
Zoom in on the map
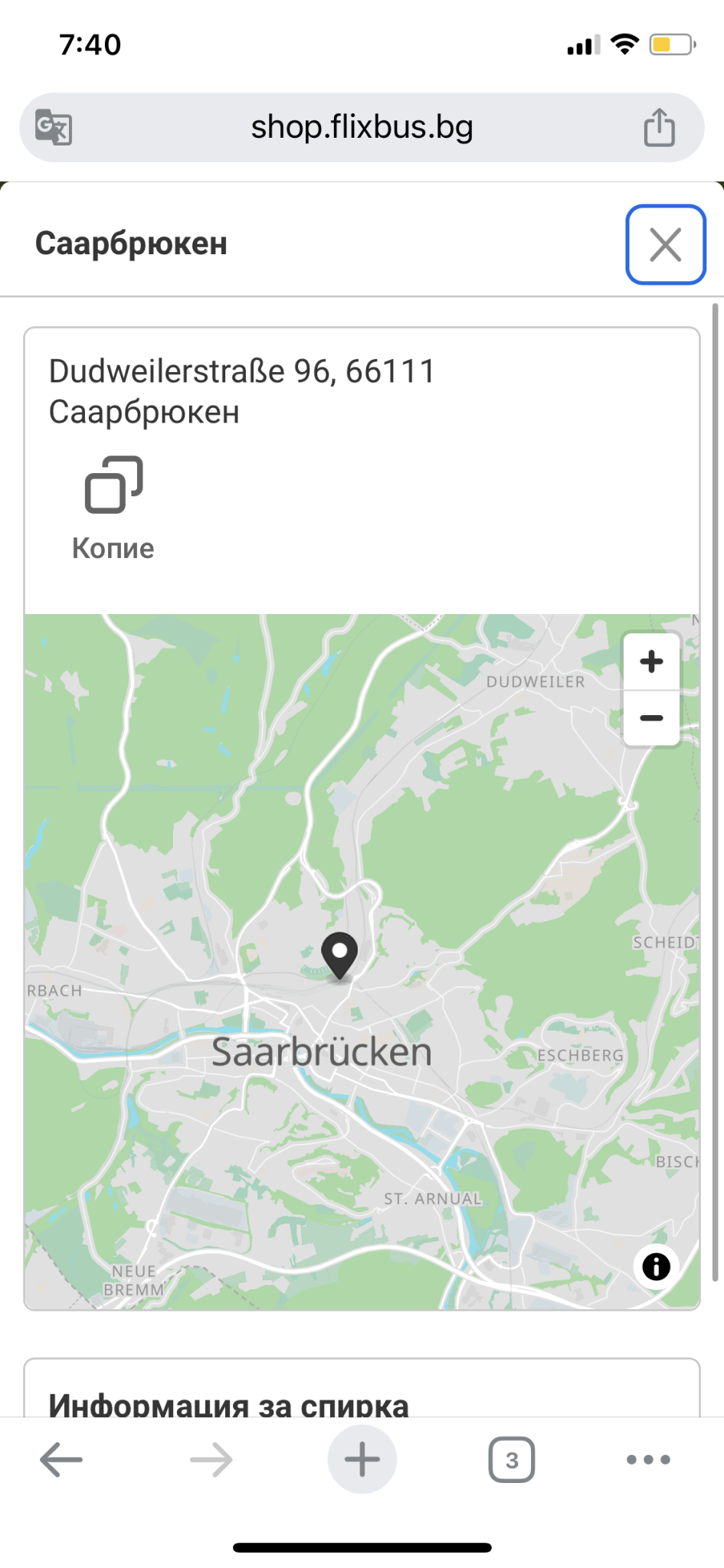tap(651, 661)
